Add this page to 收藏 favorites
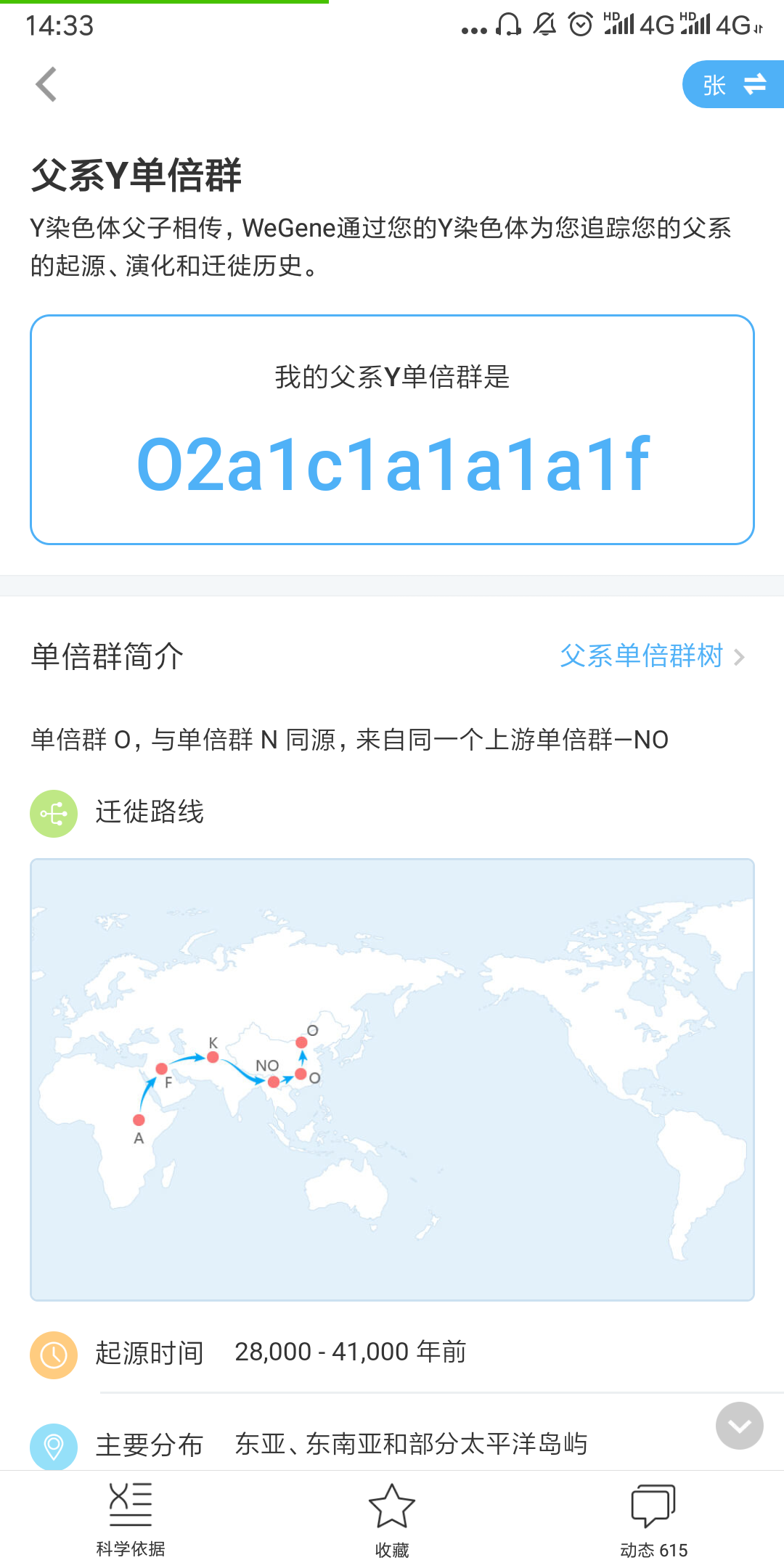The image size is (784, 1568). (392, 1520)
